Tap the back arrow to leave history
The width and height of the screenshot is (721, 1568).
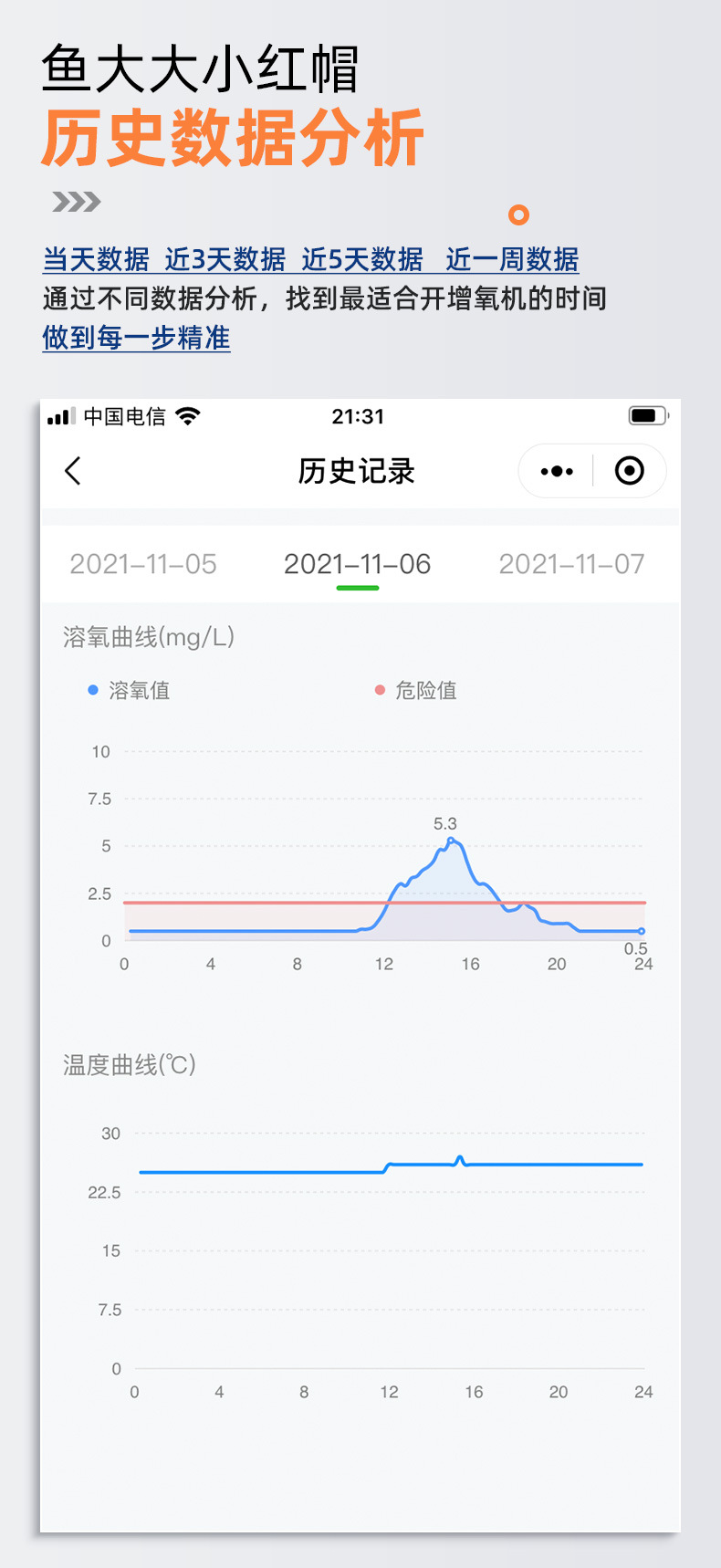tap(73, 471)
